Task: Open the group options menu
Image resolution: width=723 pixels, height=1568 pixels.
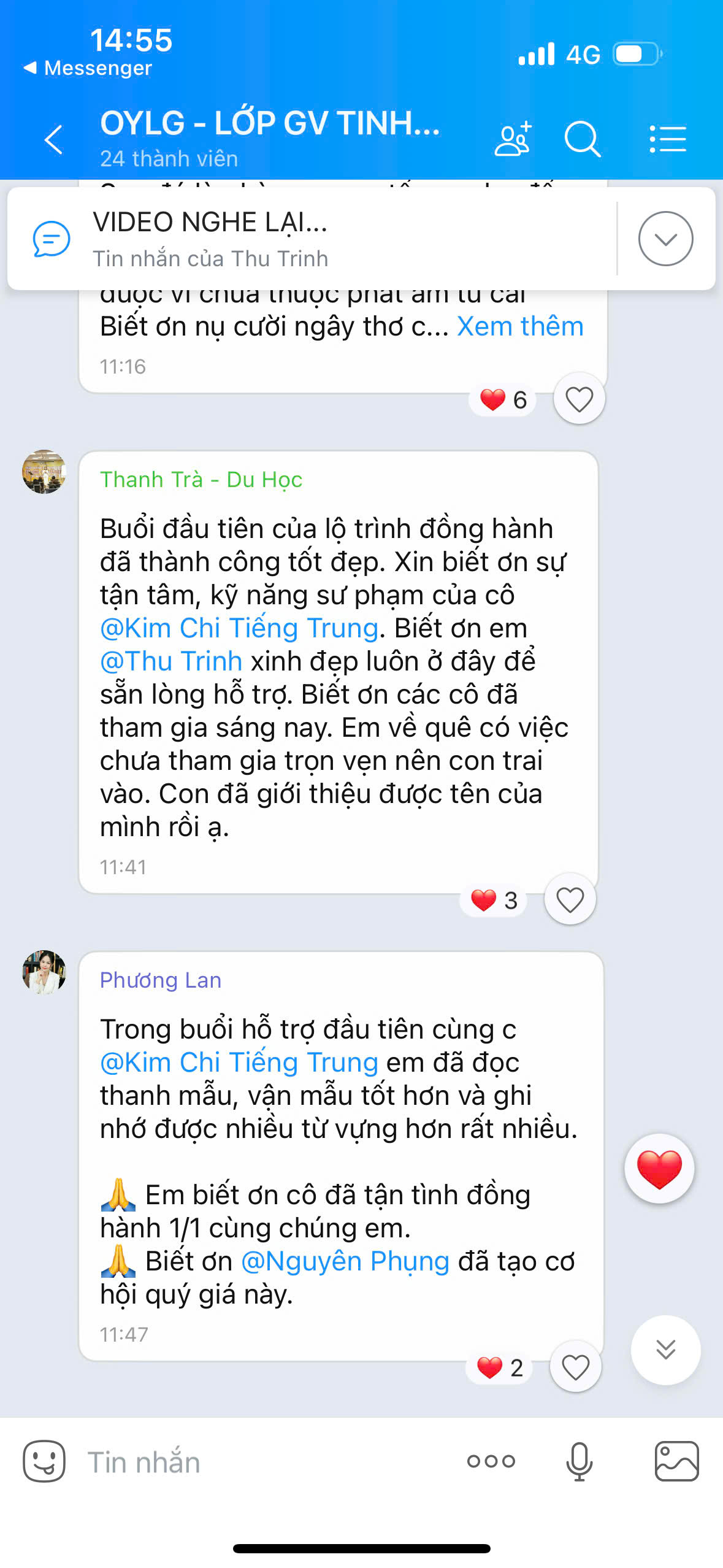Action: pyautogui.click(x=668, y=139)
